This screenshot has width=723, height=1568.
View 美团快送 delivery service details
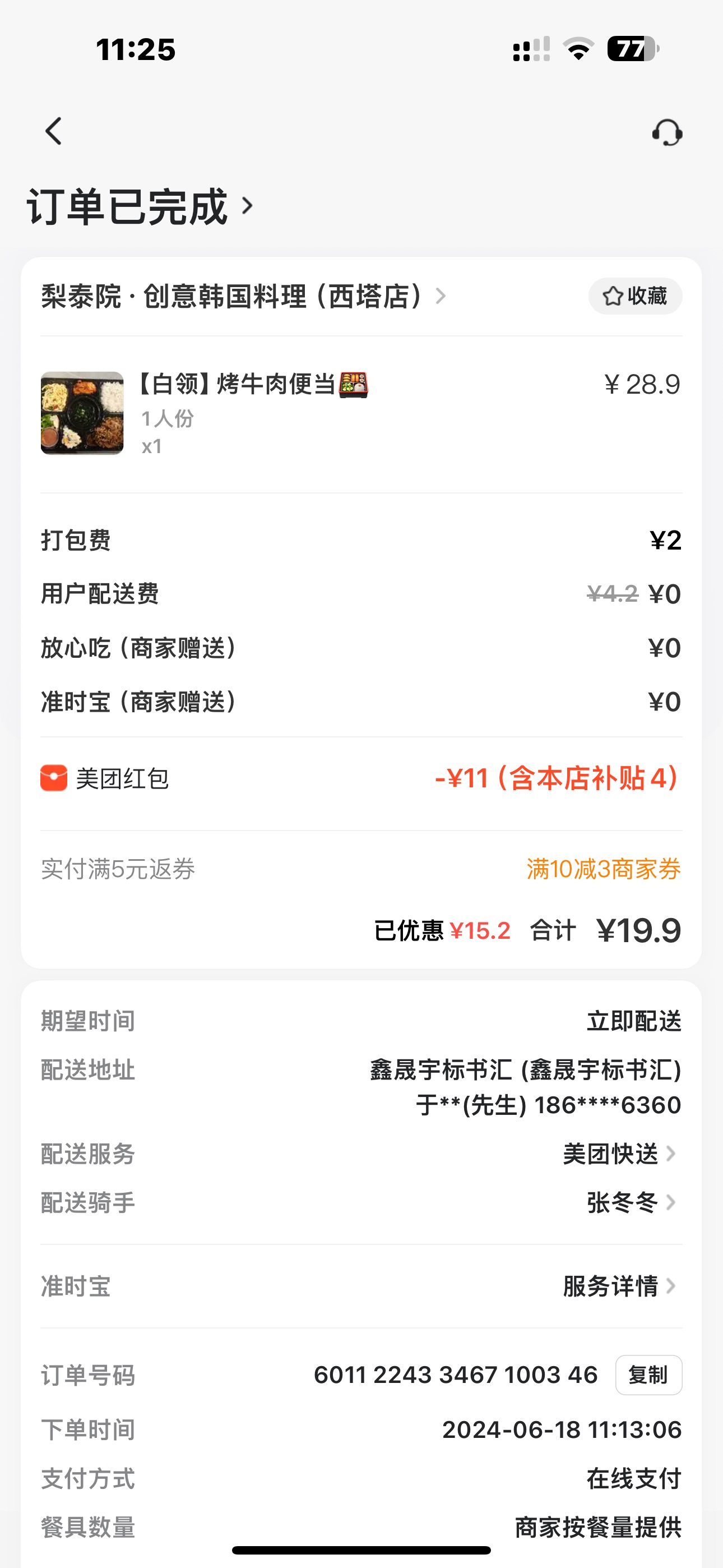(x=619, y=1154)
